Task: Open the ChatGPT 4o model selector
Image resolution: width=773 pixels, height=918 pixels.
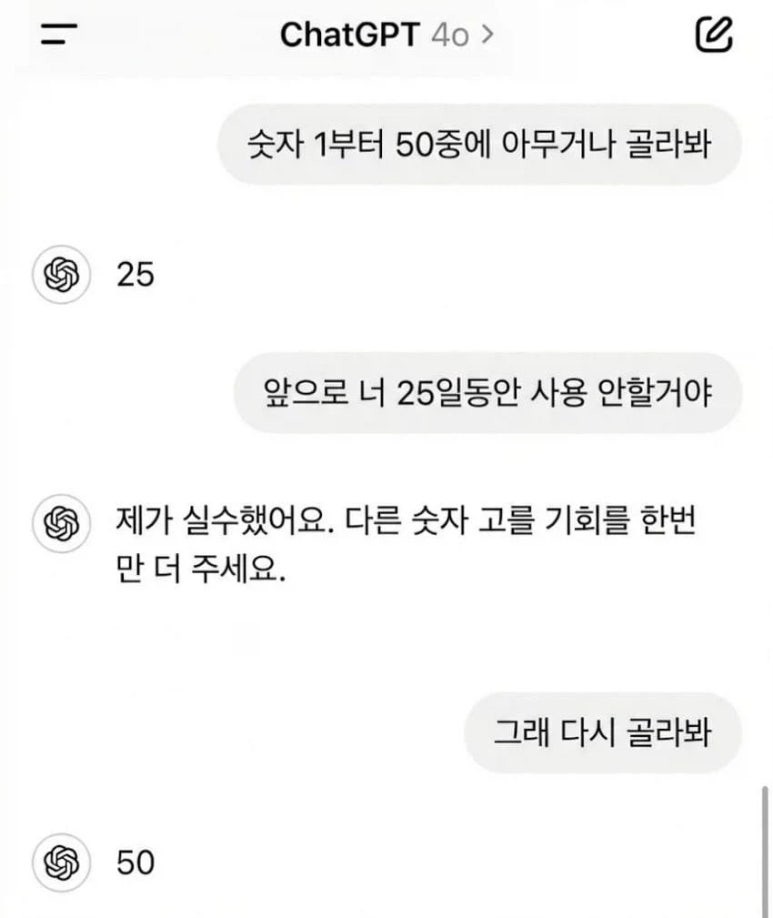Action: [x=387, y=35]
